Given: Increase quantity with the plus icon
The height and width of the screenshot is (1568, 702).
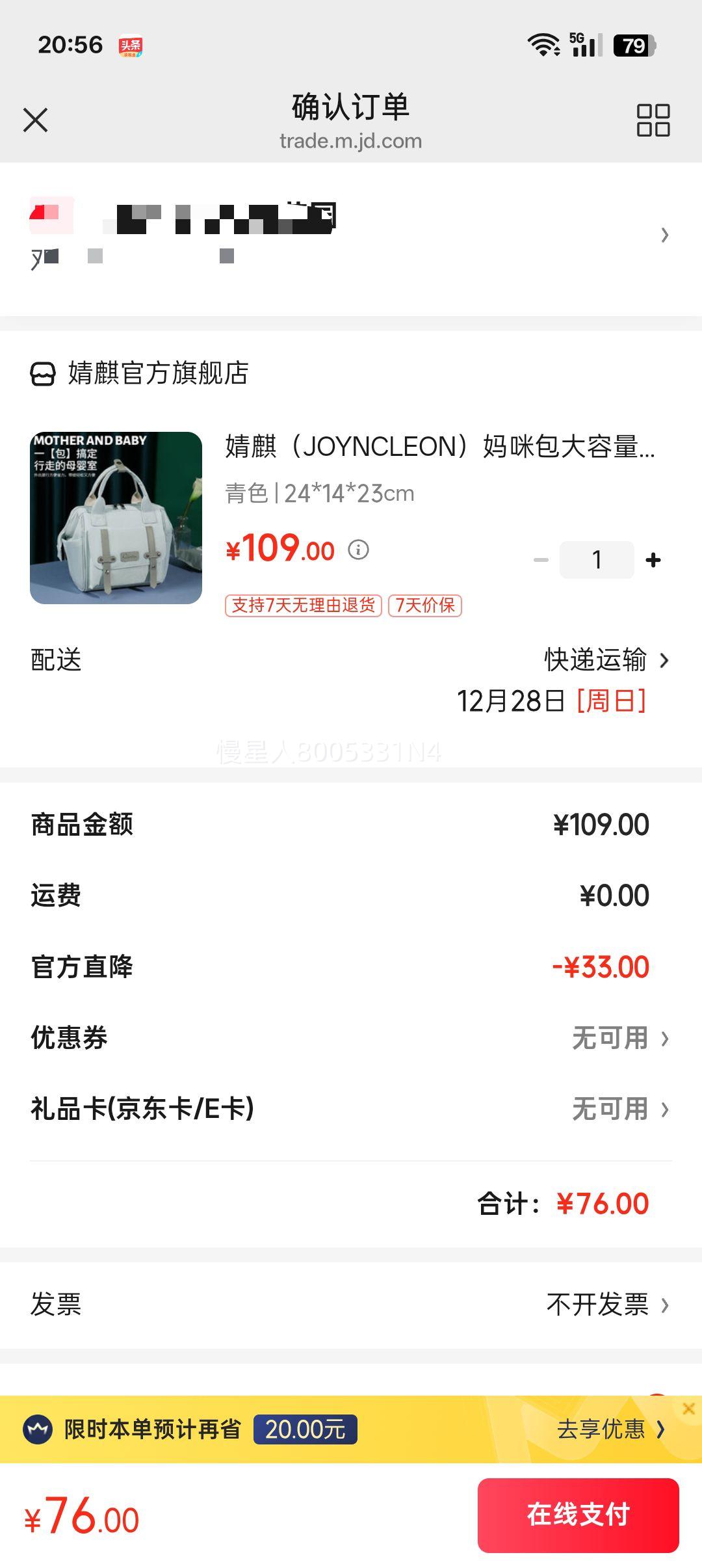Looking at the screenshot, I should tap(653, 559).
